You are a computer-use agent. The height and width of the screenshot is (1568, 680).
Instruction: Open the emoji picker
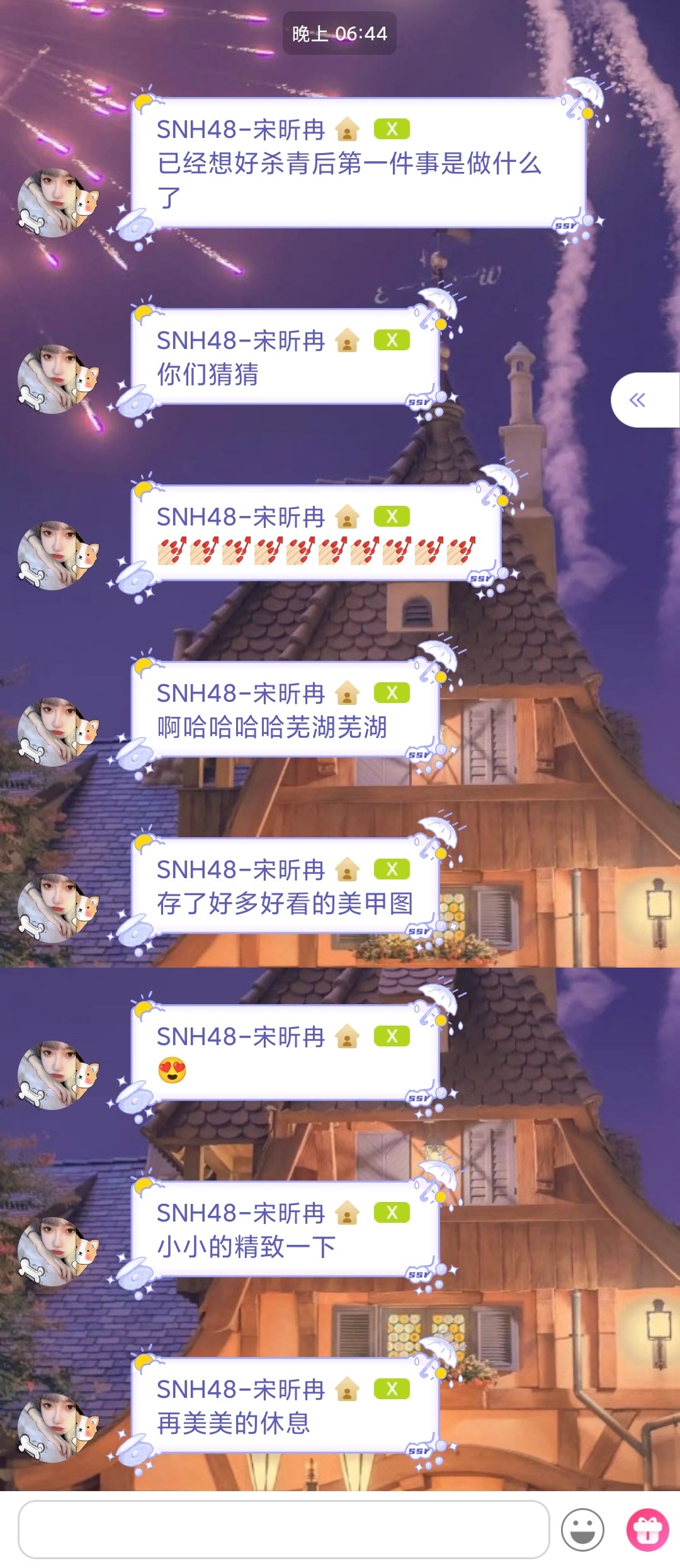click(582, 1529)
